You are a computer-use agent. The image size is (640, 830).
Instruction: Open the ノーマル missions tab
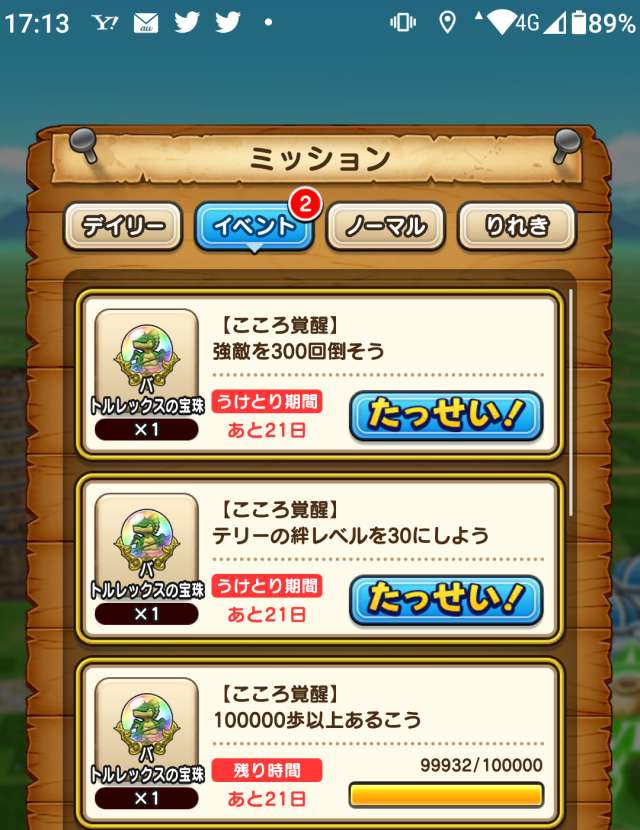(385, 227)
